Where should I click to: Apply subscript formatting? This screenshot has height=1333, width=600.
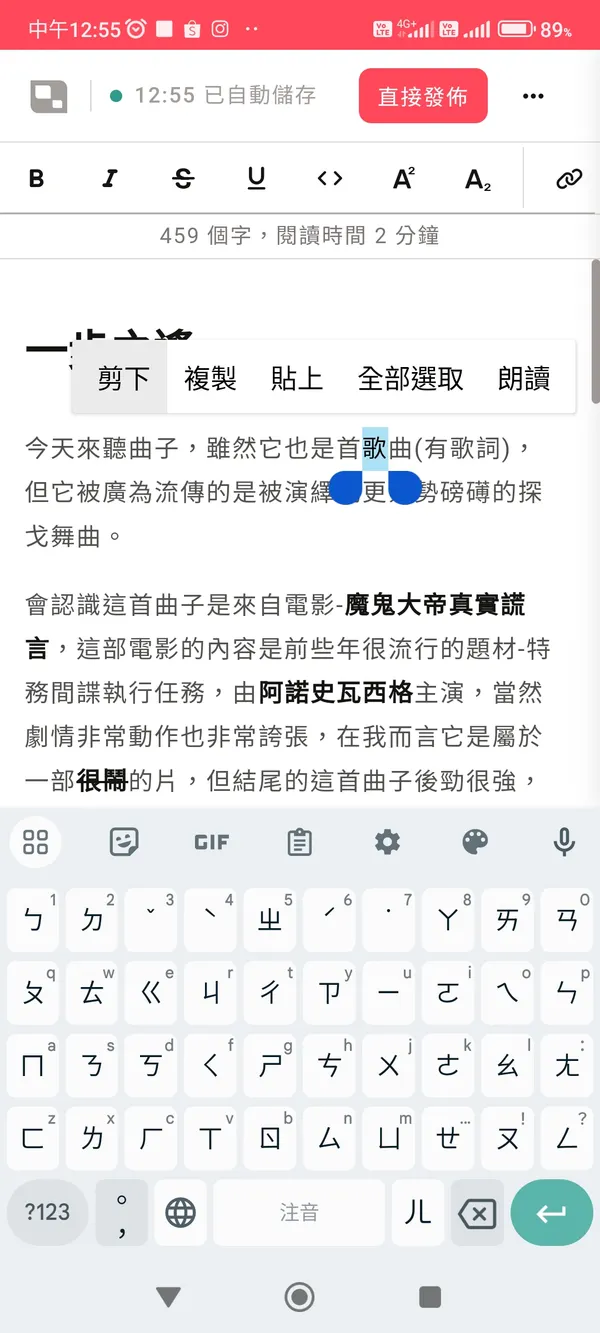[478, 180]
